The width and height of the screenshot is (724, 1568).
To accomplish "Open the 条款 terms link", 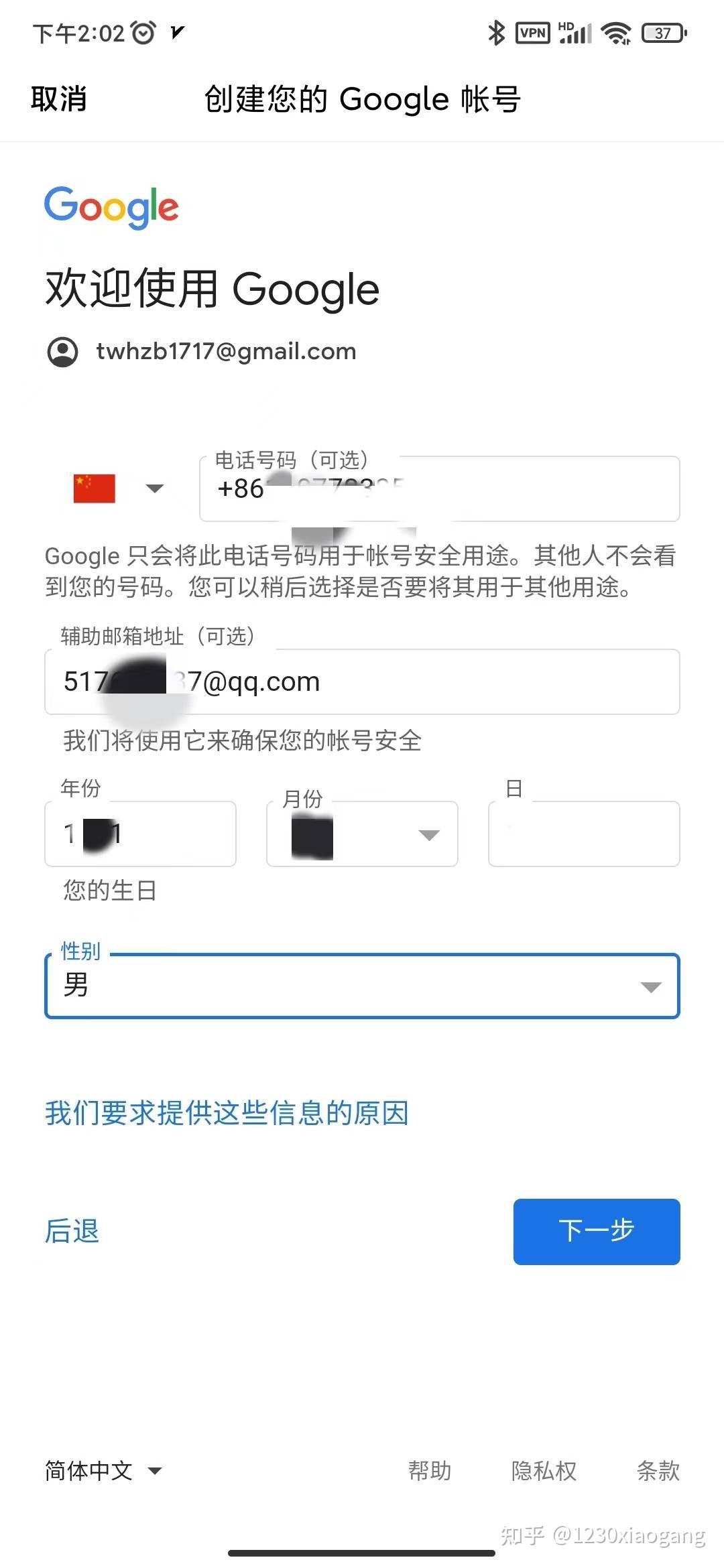I will coord(658,1471).
